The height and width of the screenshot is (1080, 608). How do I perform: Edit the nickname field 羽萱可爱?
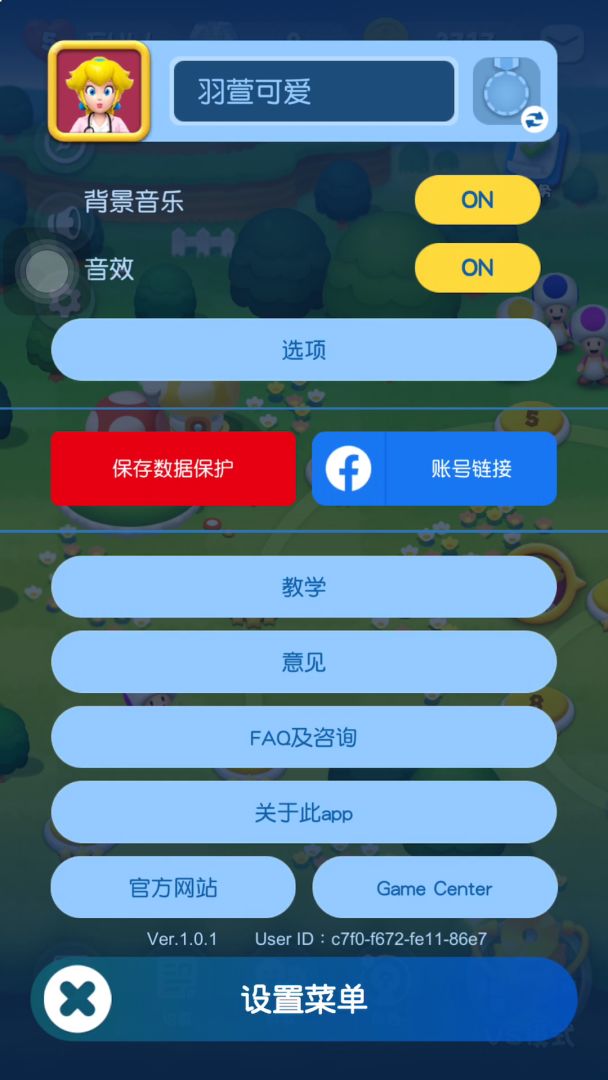click(x=314, y=92)
